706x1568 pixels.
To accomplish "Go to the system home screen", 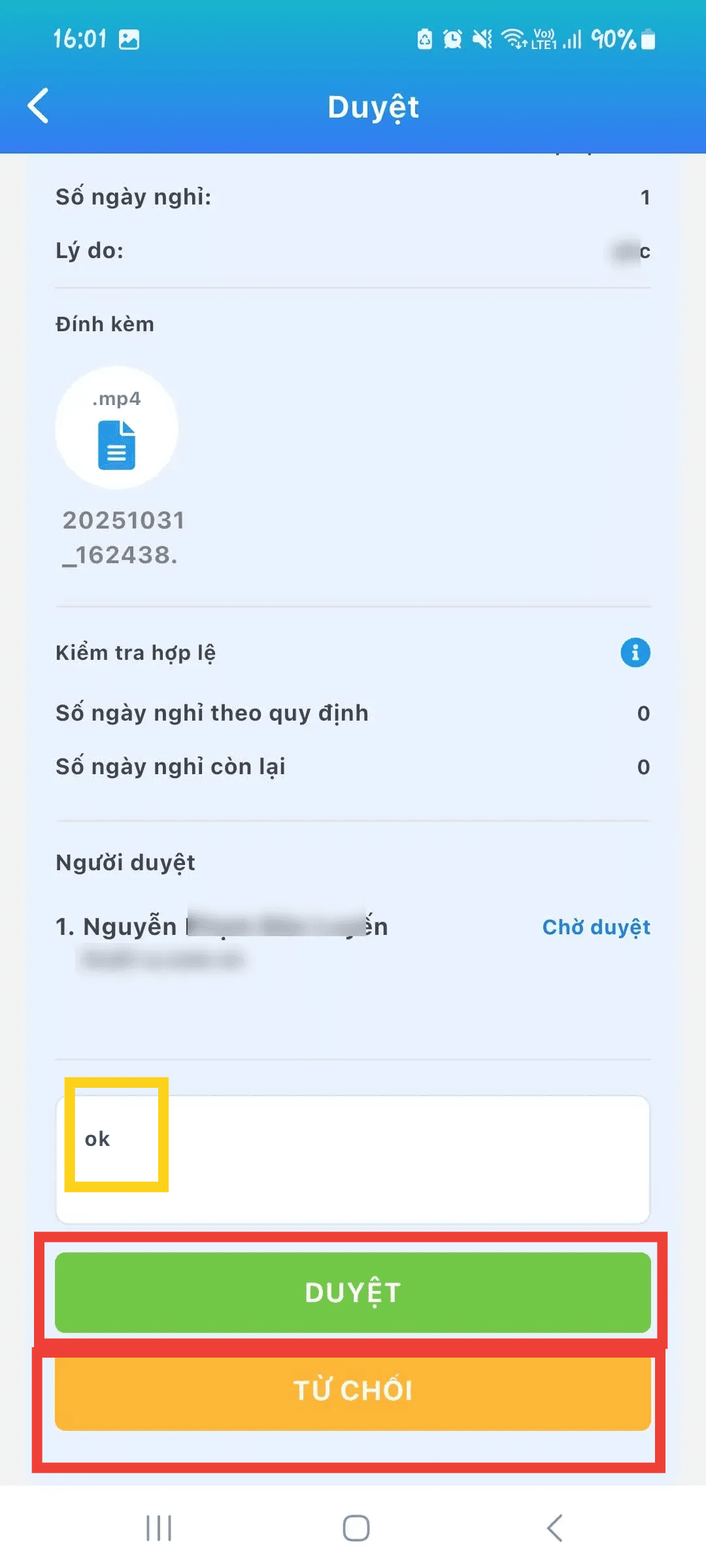I will 356,1527.
